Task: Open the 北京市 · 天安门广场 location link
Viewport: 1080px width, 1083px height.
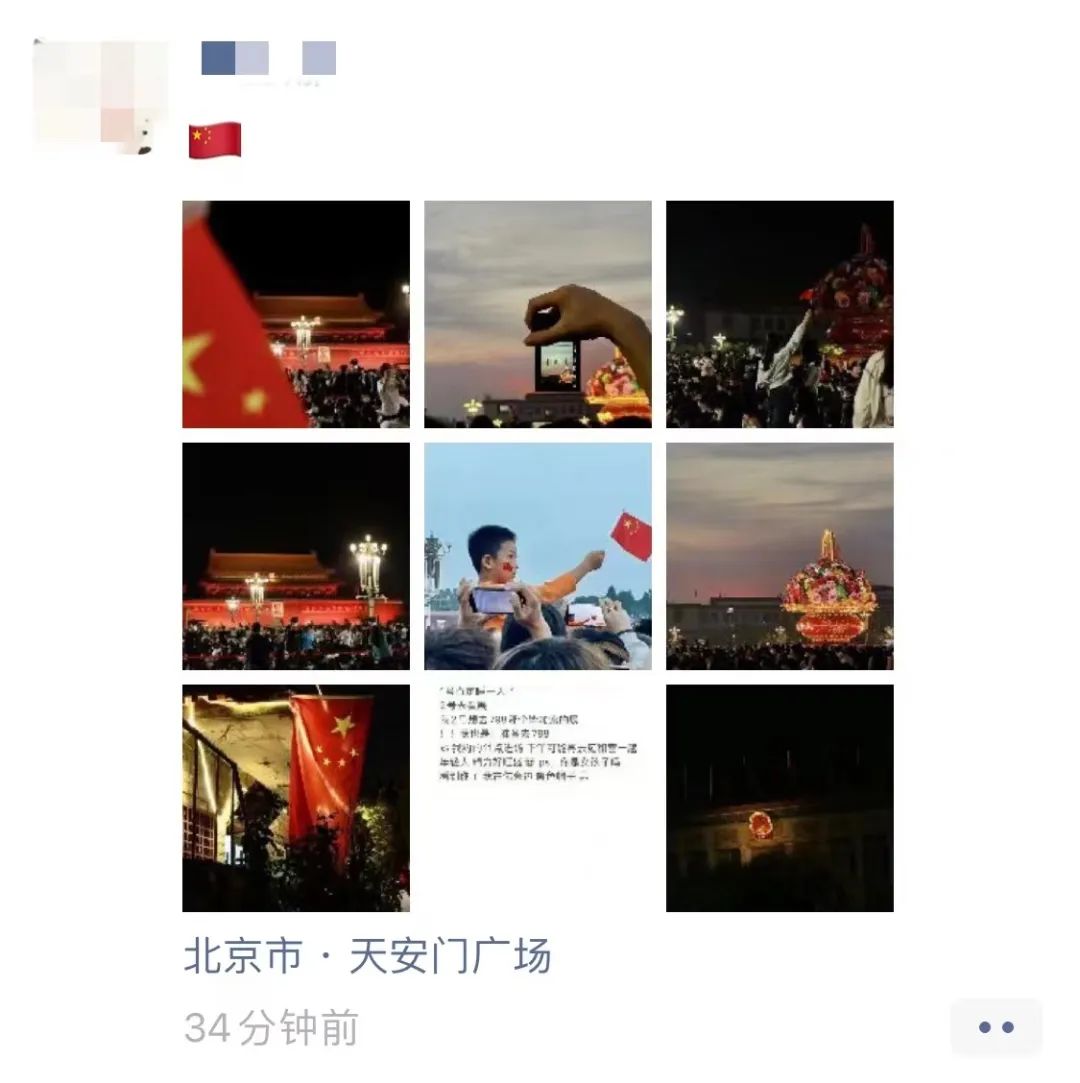Action: point(367,957)
